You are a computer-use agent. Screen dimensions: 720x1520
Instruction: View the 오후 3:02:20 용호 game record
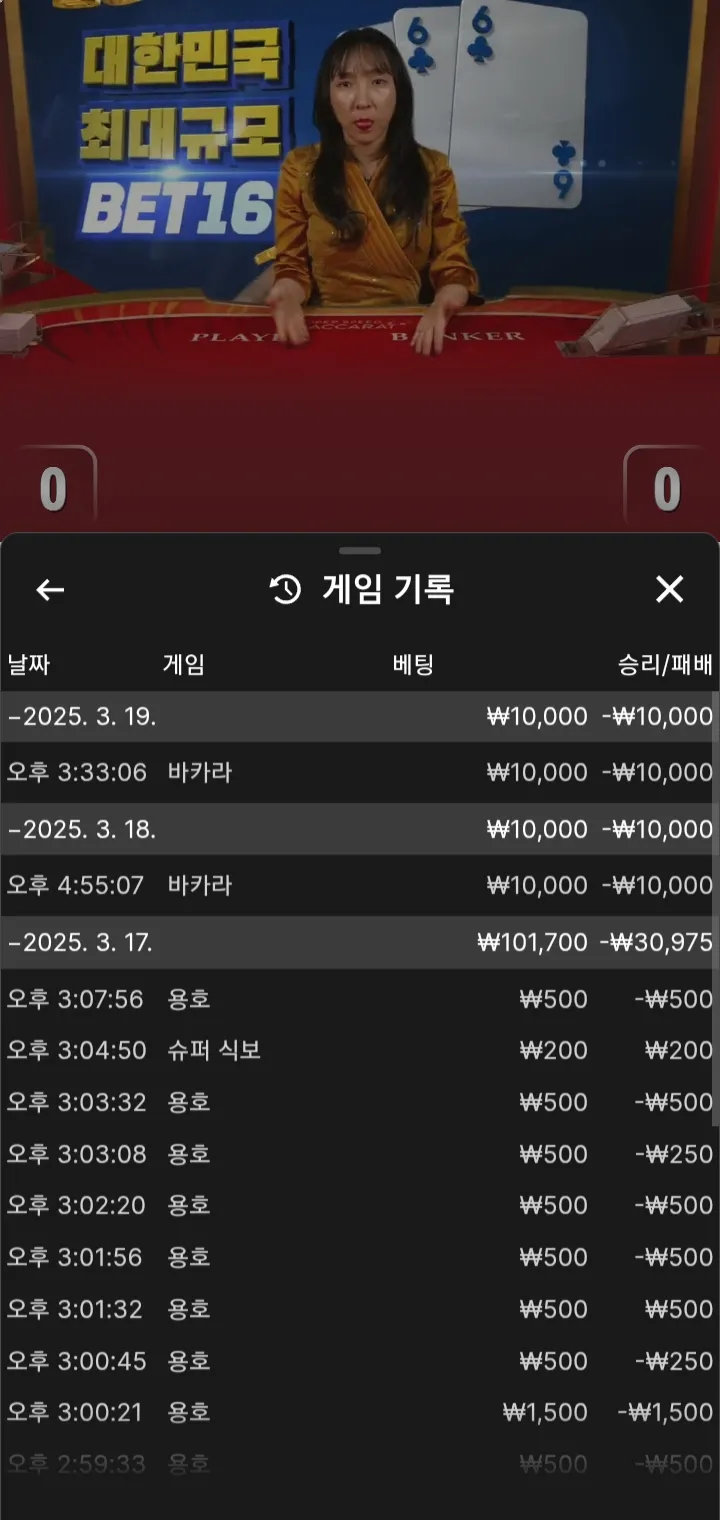(360, 1206)
